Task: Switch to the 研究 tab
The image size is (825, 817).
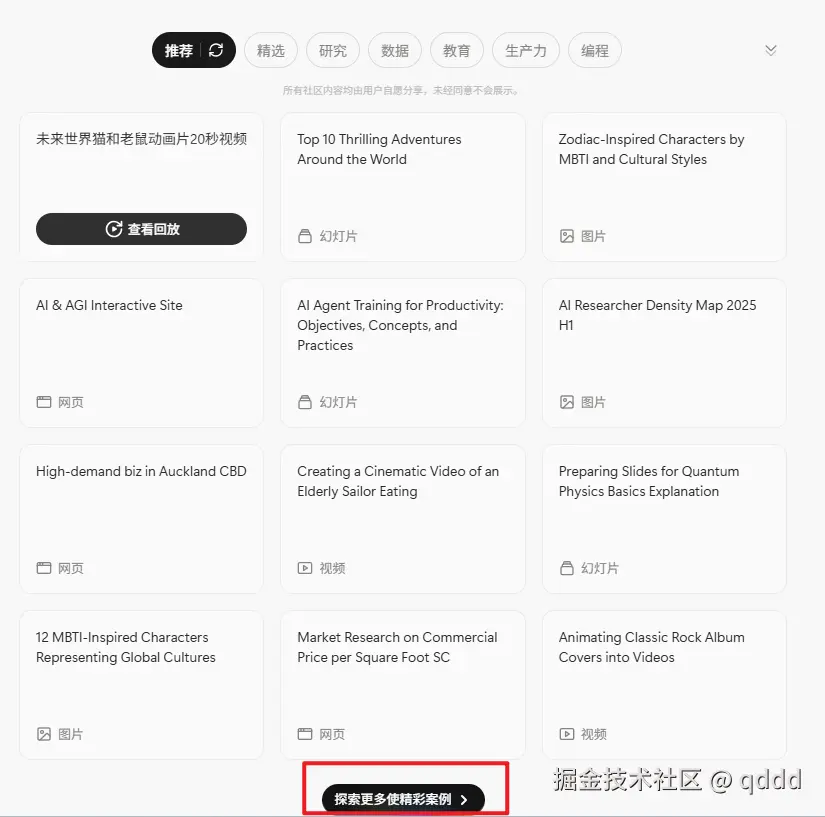Action: pyautogui.click(x=333, y=50)
